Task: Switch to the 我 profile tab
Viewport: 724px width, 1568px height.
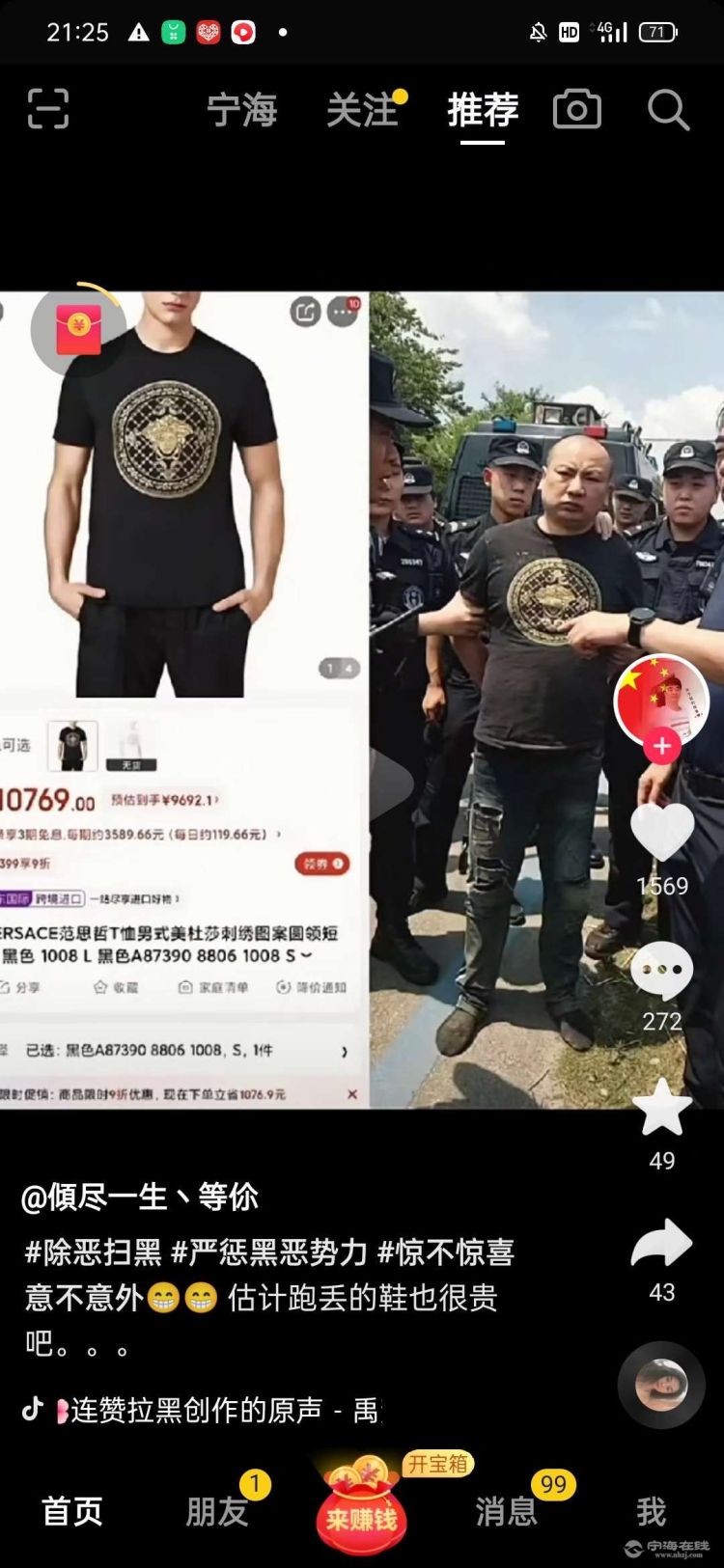Action: 651,1511
